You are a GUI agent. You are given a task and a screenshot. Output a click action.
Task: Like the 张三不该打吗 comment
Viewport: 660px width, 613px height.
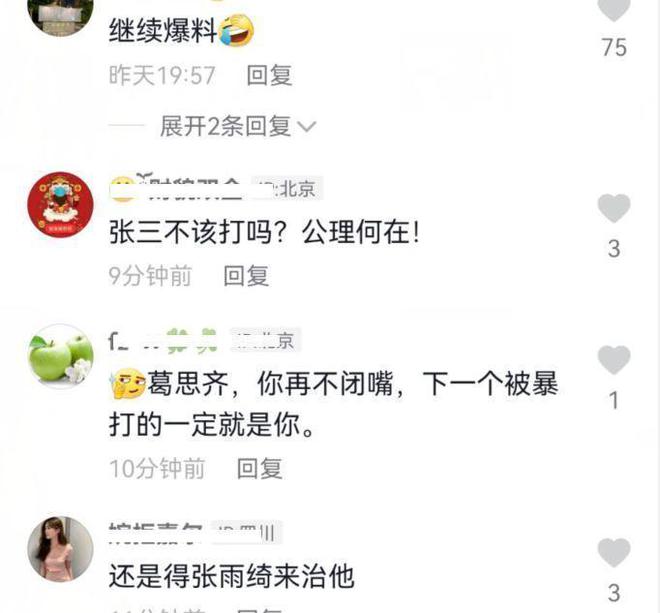(x=613, y=208)
